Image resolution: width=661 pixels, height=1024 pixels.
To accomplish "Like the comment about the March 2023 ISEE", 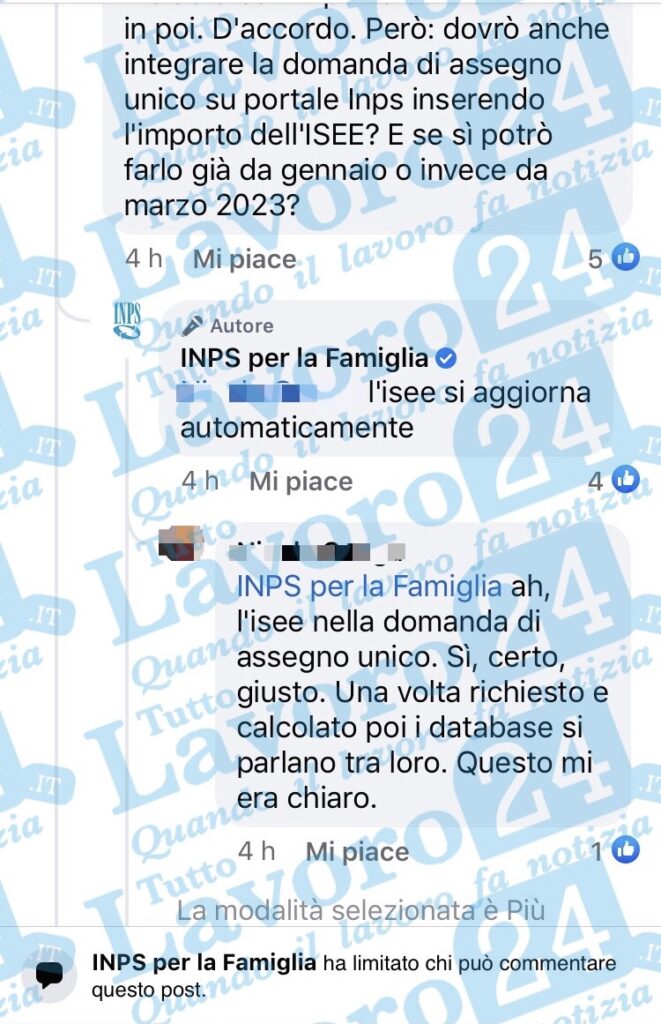I will pos(245,260).
